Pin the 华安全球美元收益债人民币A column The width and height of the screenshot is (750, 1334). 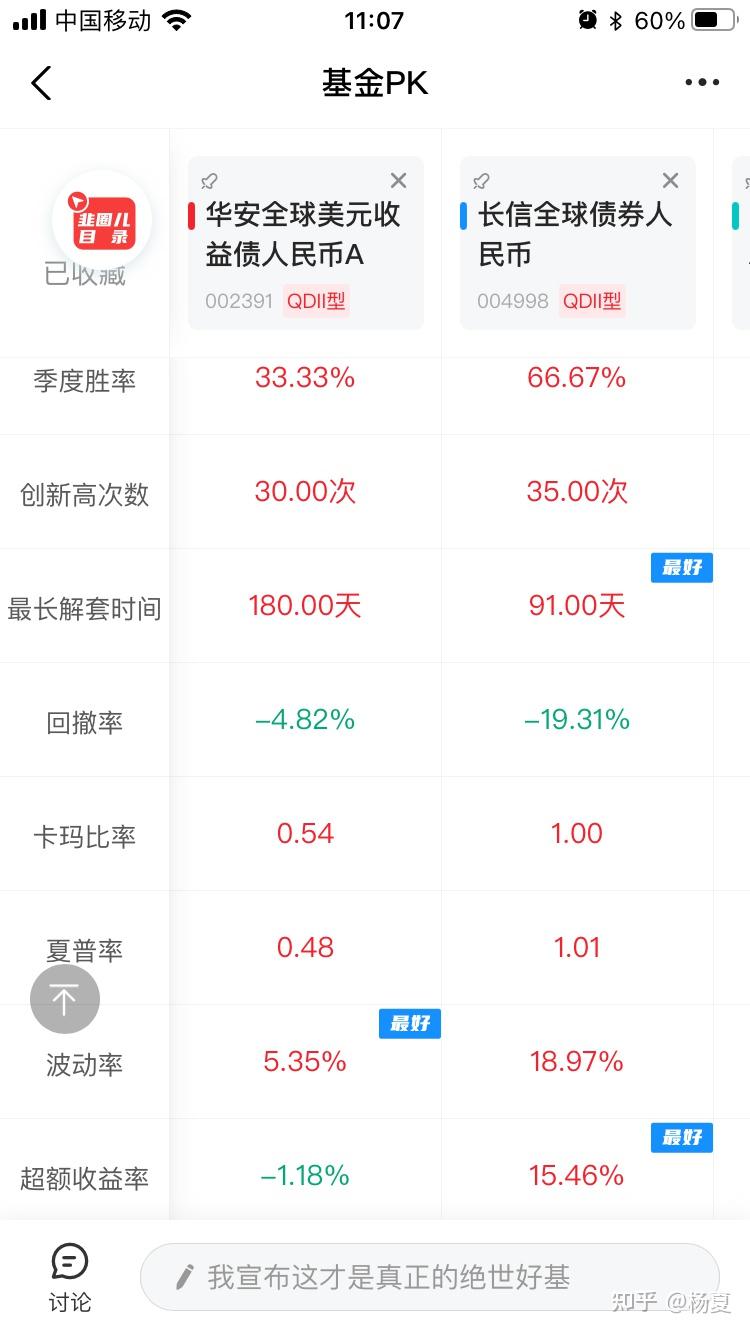[x=209, y=181]
